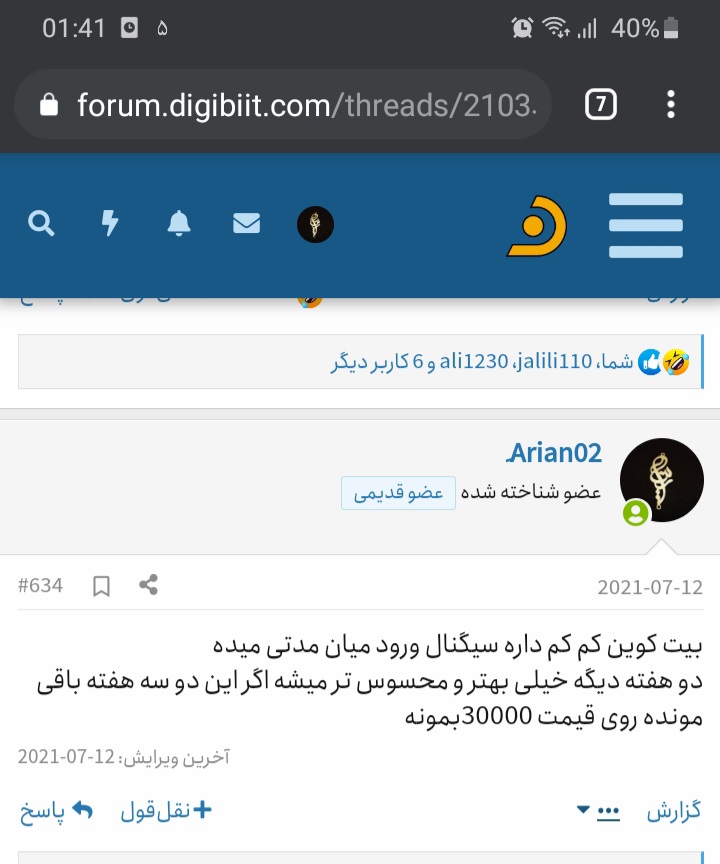The height and width of the screenshot is (864, 720).
Task: Quote this post with نقل قول
Action: click(166, 810)
